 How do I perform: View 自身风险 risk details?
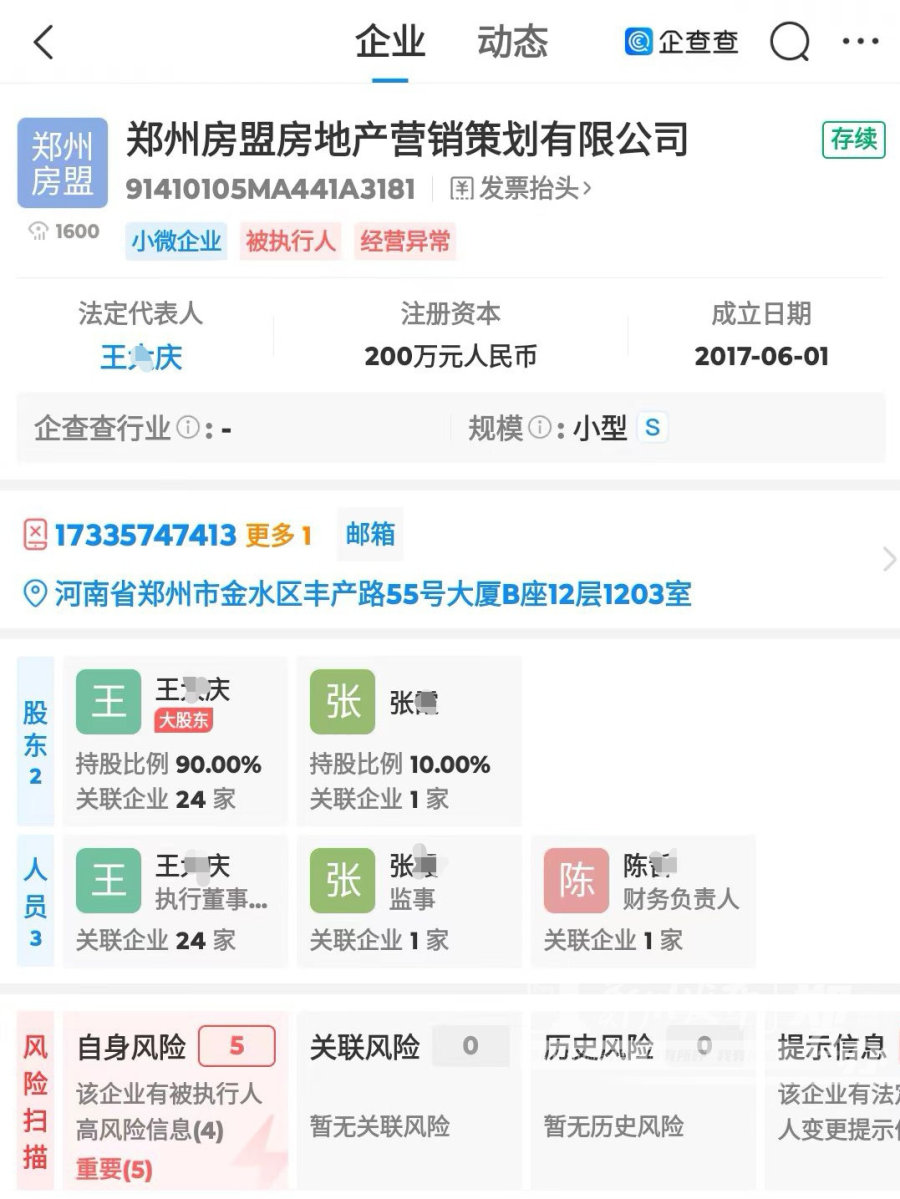coord(175,1100)
